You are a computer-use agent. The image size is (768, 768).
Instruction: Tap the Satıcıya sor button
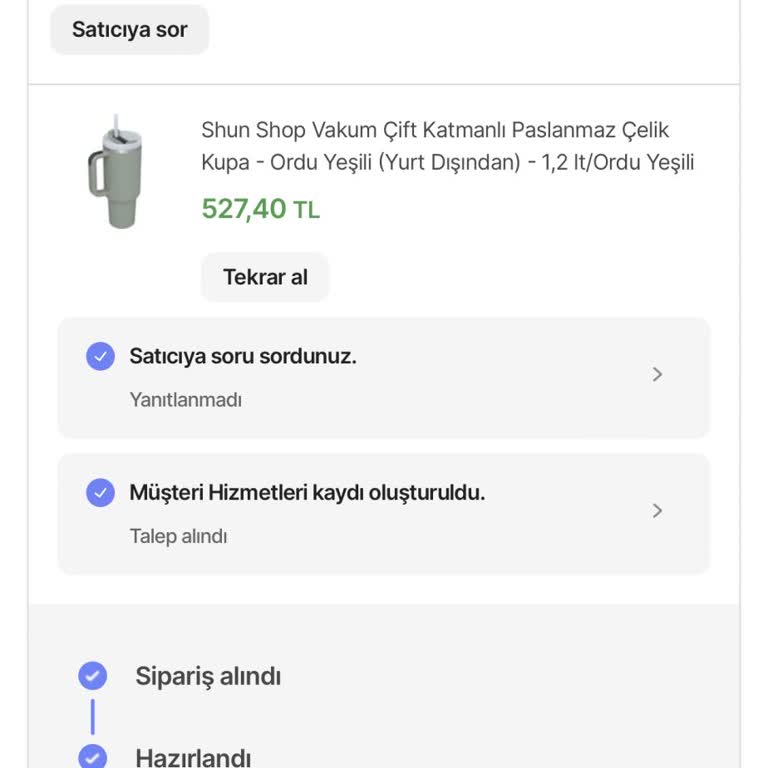coord(129,30)
